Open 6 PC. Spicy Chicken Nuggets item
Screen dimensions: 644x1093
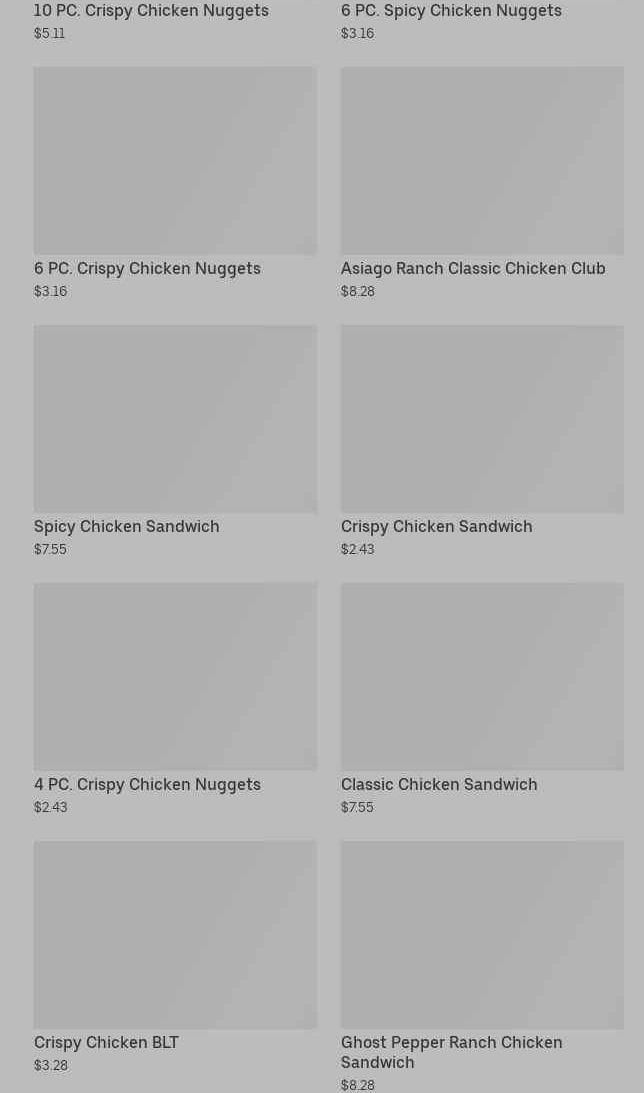coord(482,21)
